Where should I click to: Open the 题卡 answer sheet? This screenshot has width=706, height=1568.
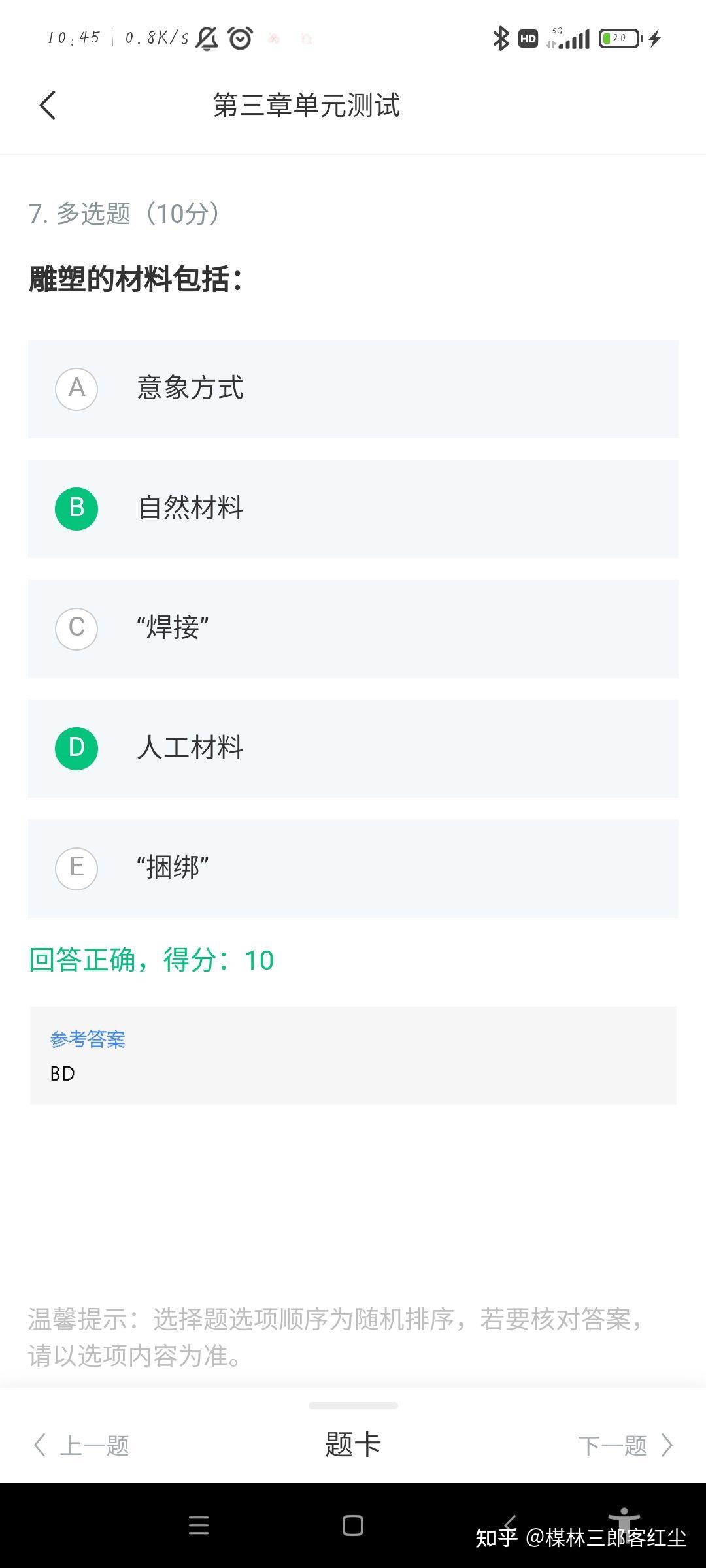pyautogui.click(x=353, y=1444)
